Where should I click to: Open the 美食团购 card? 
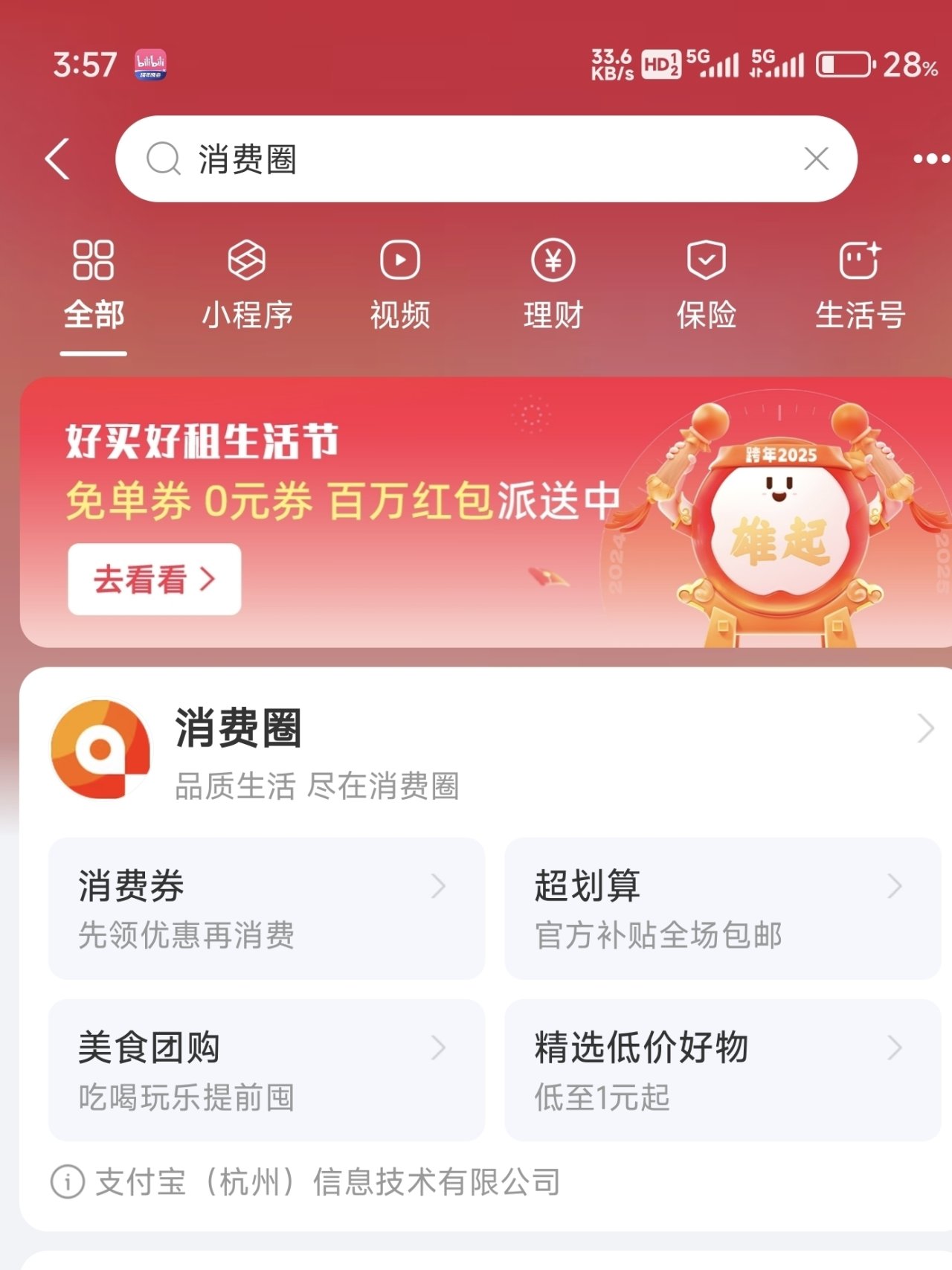point(266,1070)
